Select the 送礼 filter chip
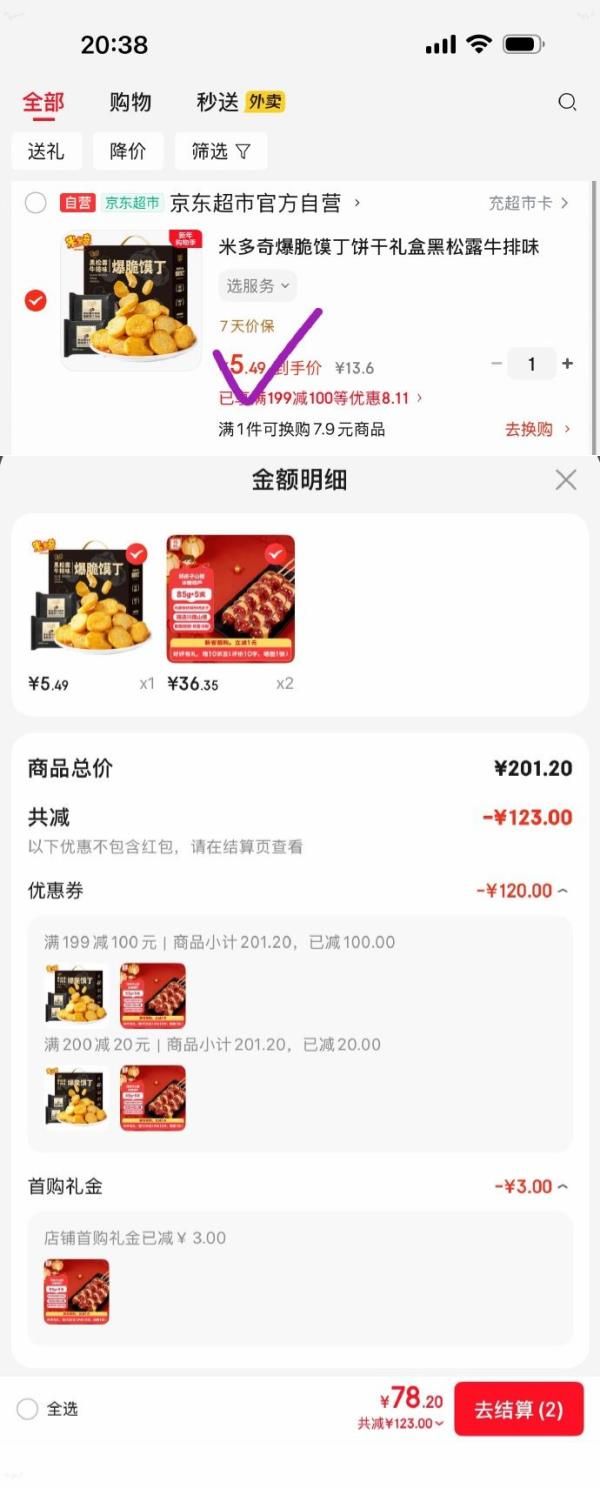The height and width of the screenshot is (1489, 600). coord(46,151)
